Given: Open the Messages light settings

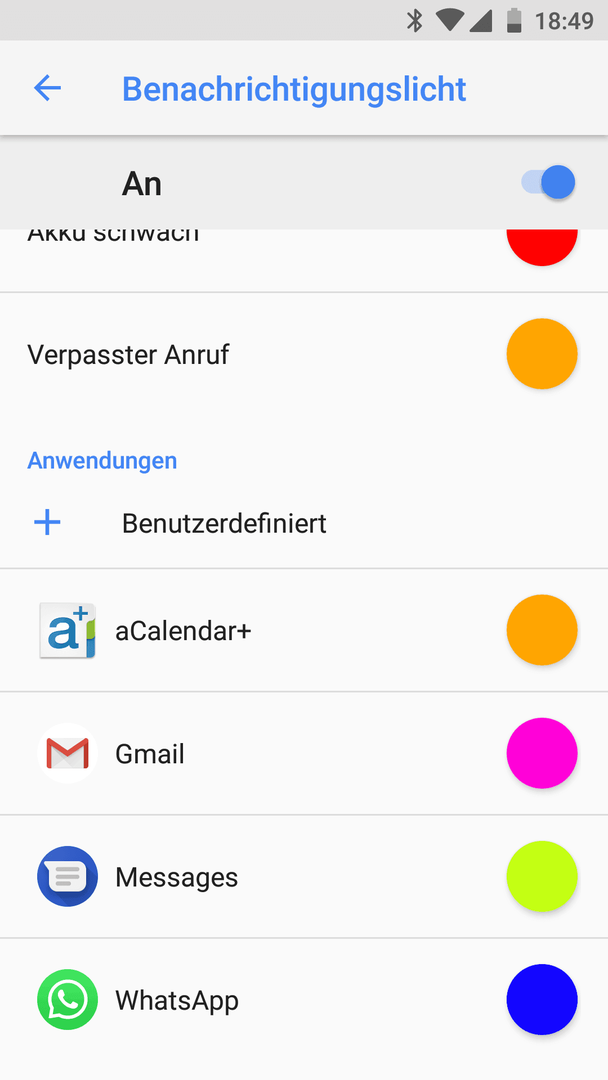Looking at the screenshot, I should (304, 877).
